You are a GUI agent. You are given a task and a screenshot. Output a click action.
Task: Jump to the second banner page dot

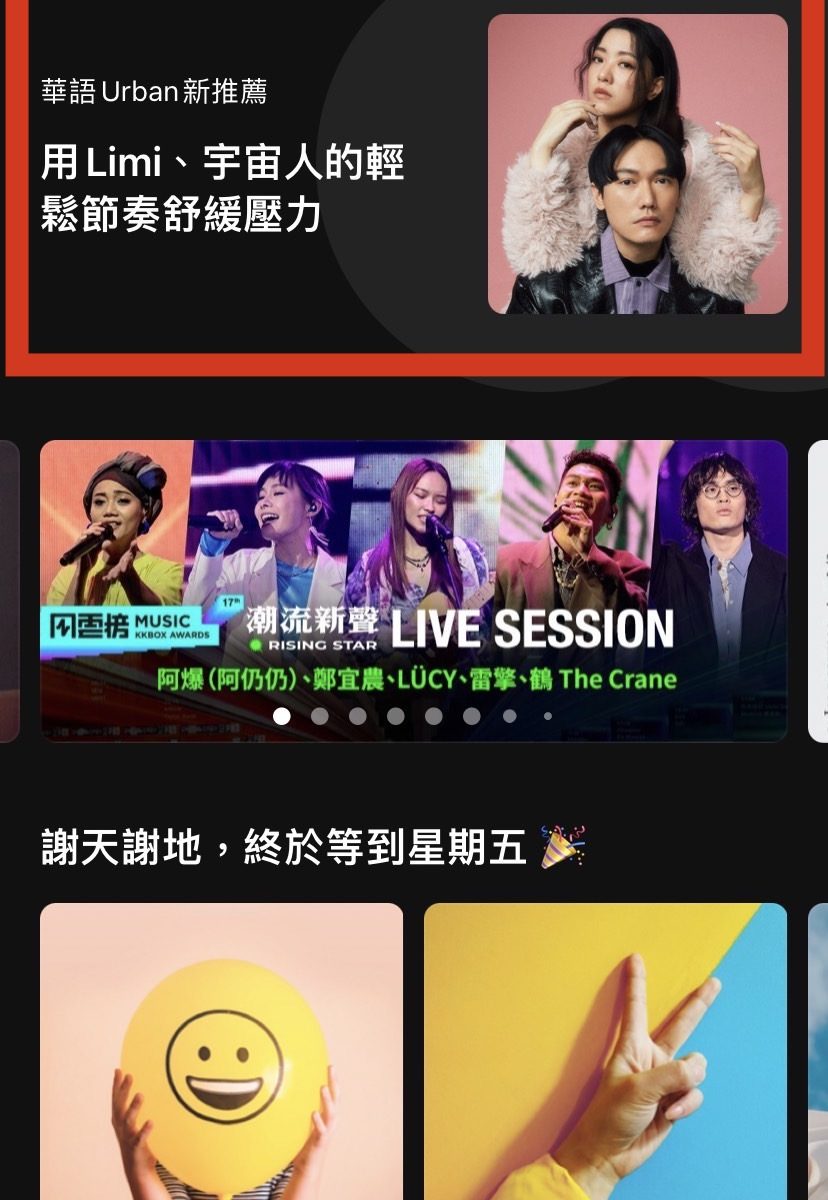tap(320, 716)
